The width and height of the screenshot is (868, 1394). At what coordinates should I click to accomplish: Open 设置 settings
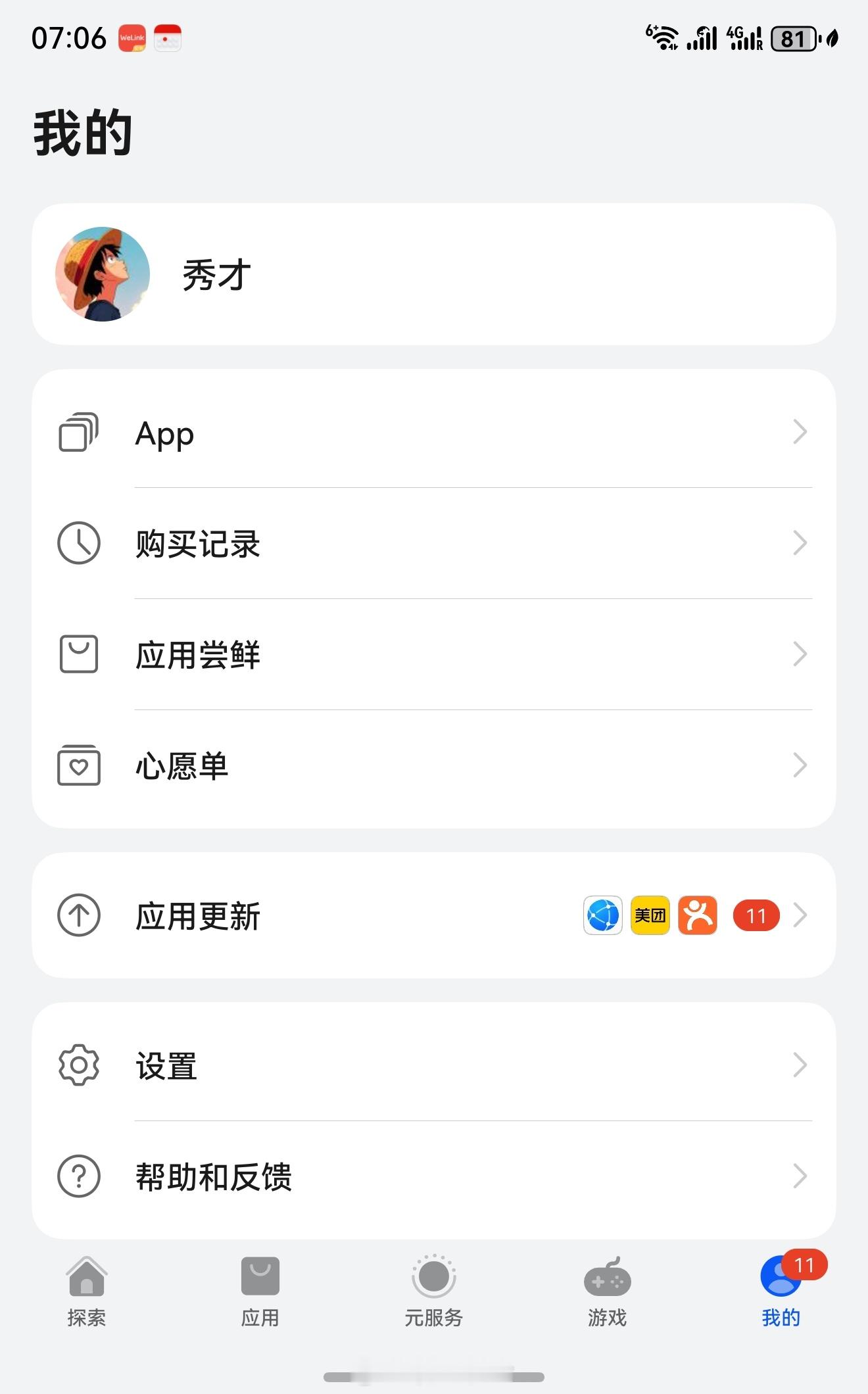pos(434,1065)
